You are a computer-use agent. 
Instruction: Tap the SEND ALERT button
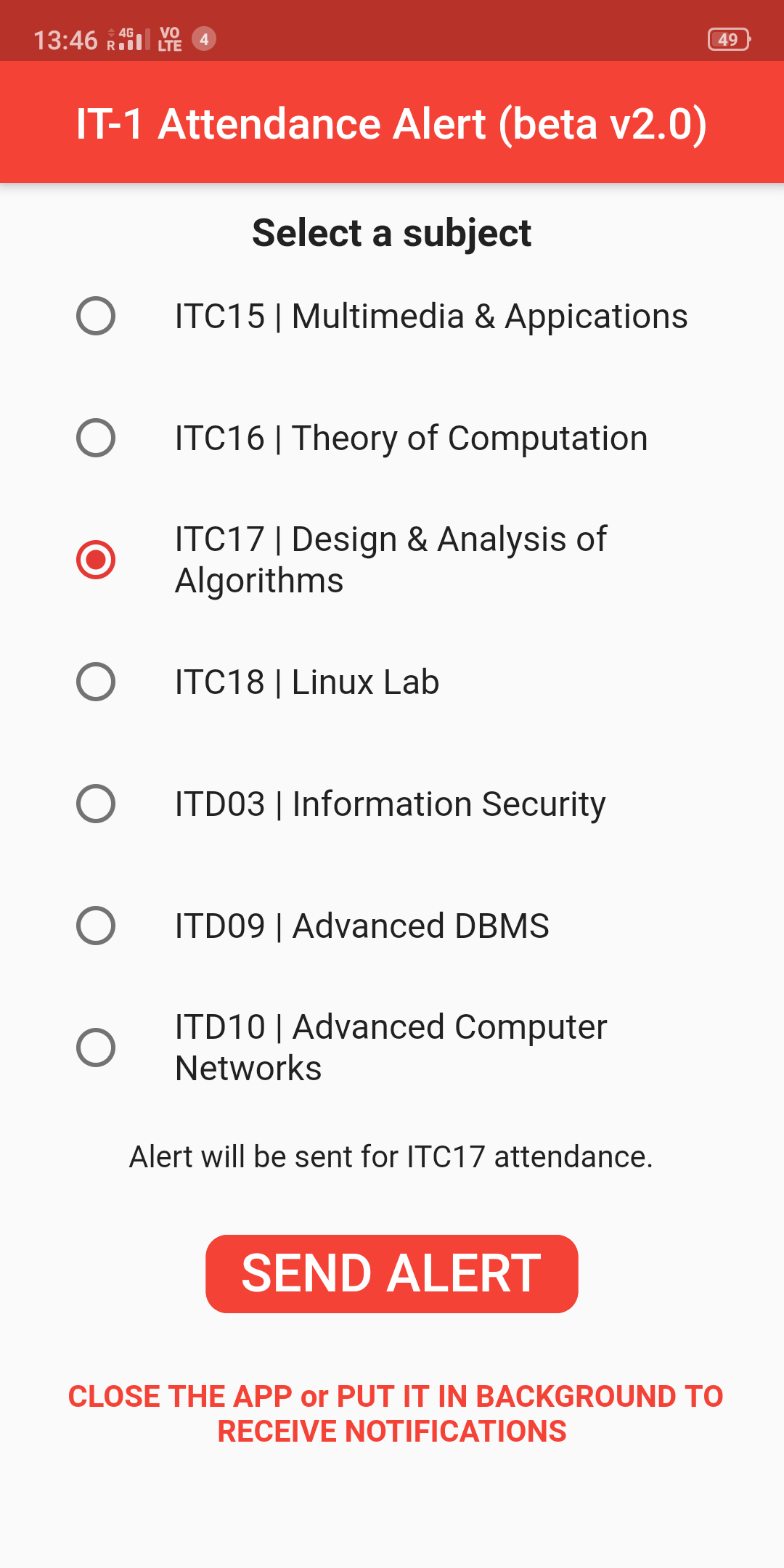coord(392,1274)
